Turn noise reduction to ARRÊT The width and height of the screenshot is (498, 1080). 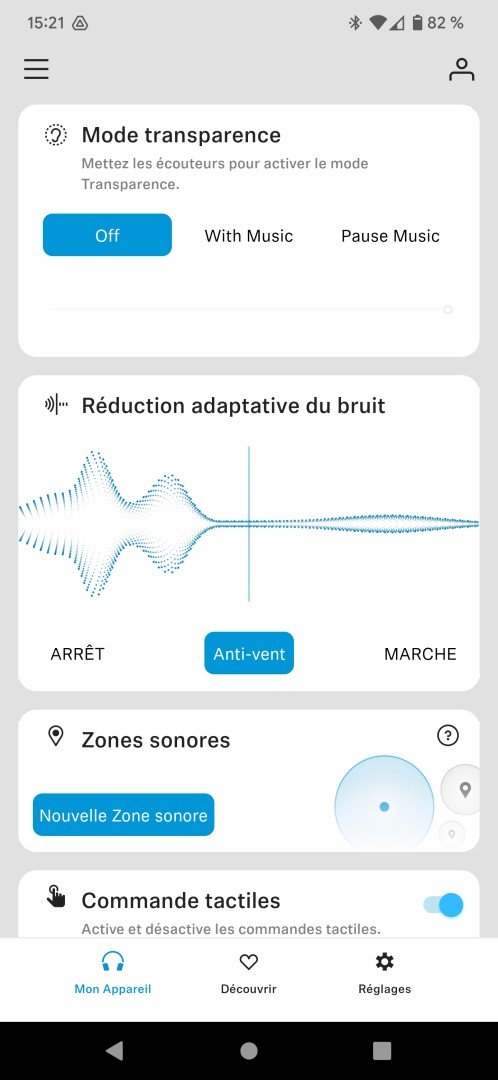(78, 654)
